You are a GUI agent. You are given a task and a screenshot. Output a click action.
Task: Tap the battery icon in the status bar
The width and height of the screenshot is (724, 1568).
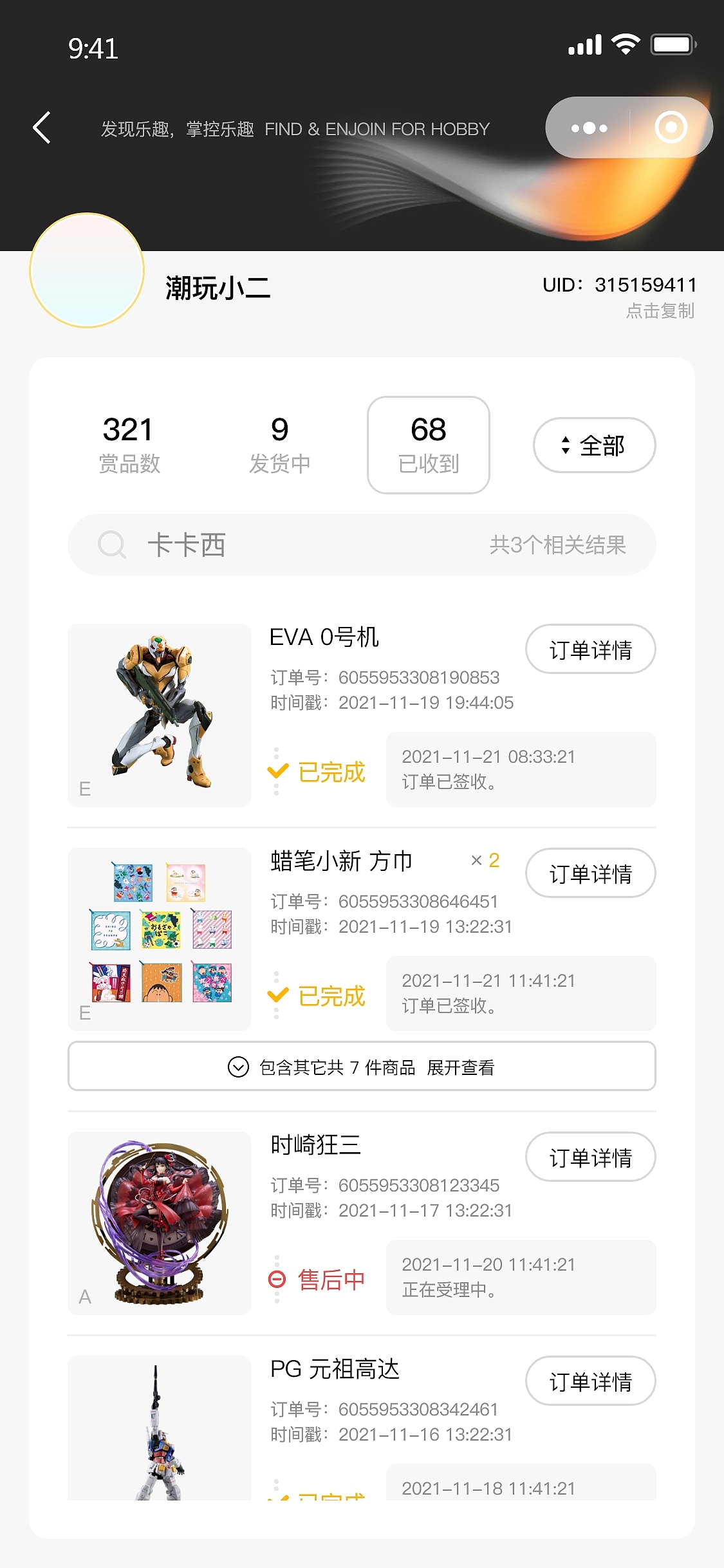[672, 44]
